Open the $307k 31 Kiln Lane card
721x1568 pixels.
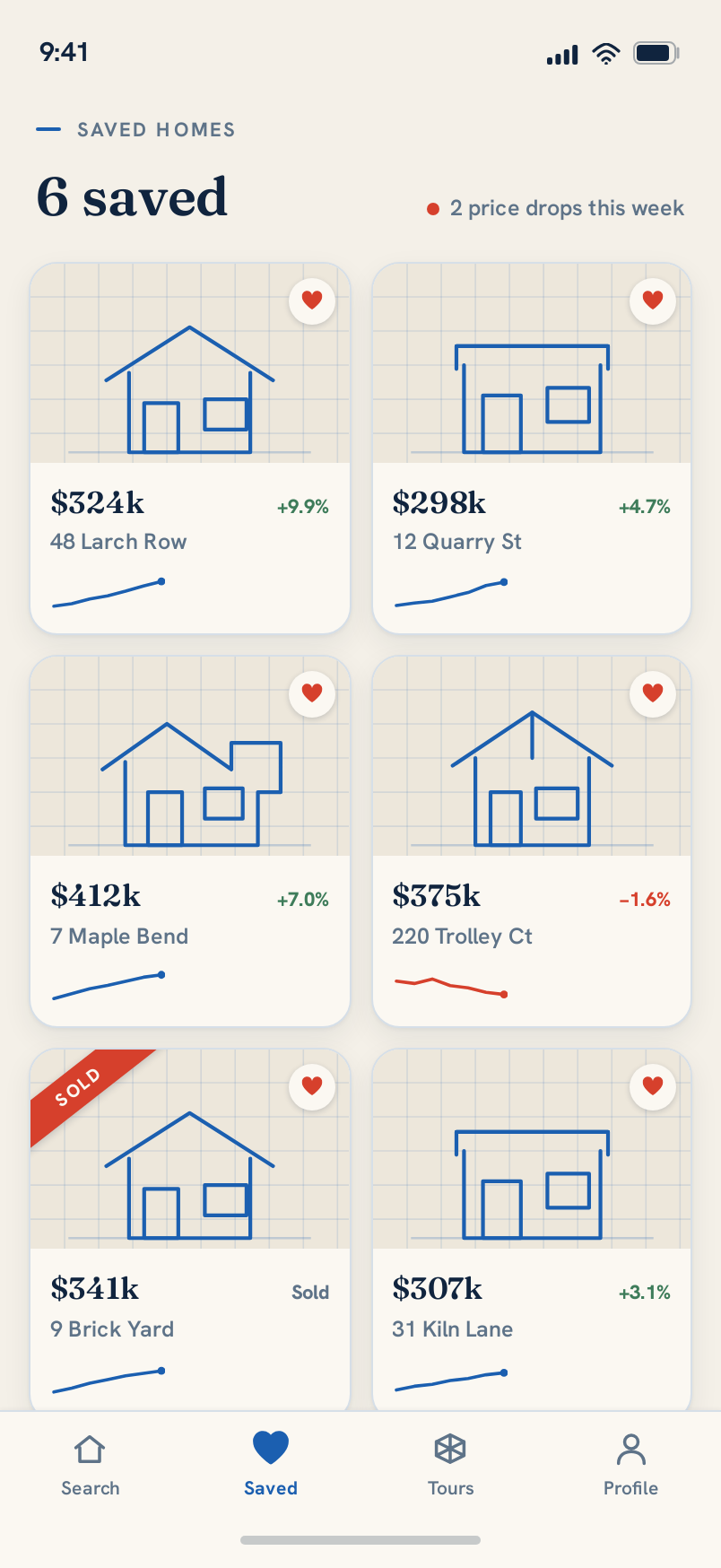532,1231
